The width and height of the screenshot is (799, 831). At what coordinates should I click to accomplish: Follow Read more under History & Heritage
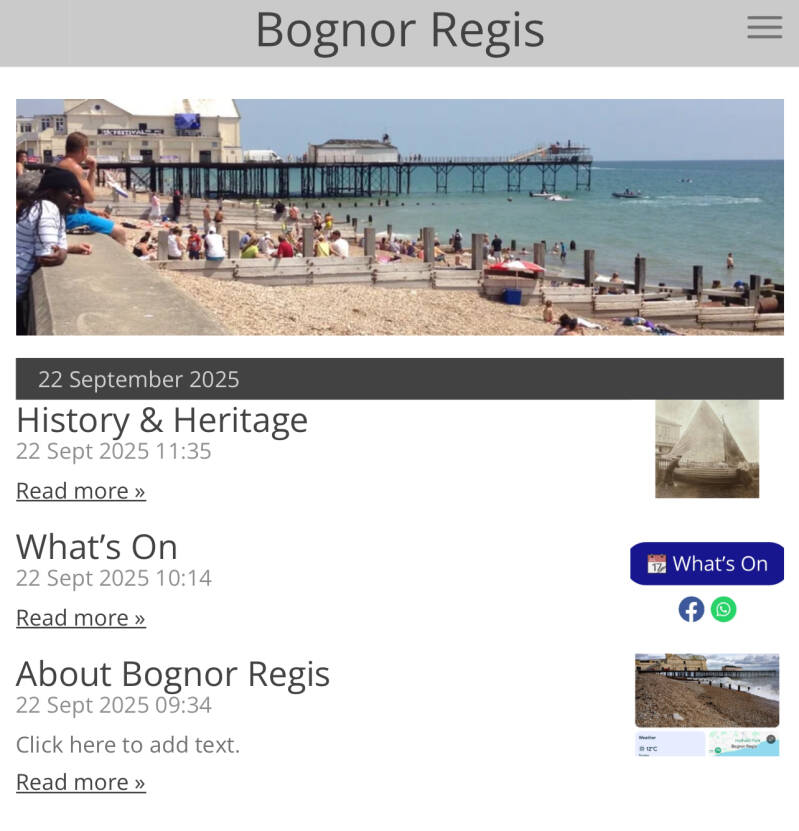[x=81, y=491]
